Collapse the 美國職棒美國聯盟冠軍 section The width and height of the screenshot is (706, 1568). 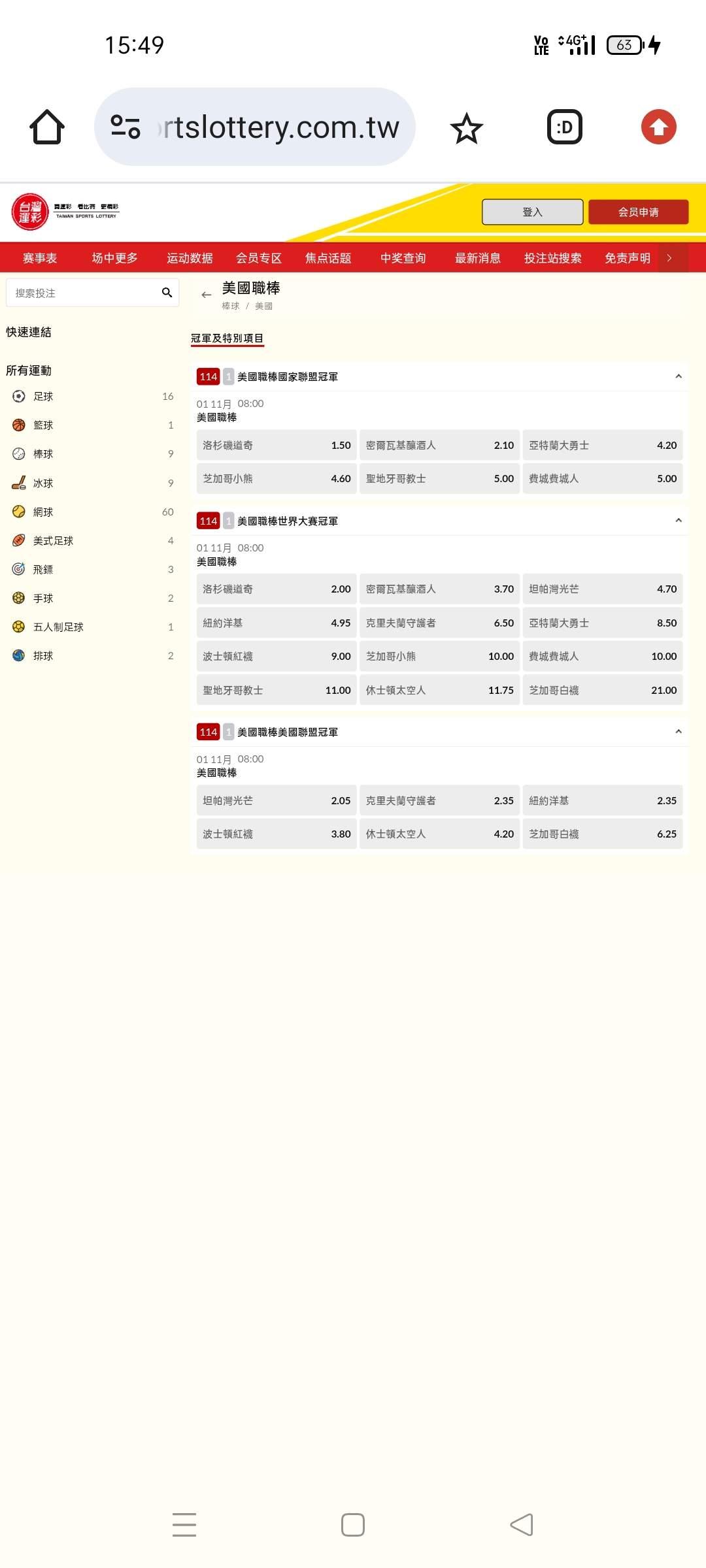678,732
